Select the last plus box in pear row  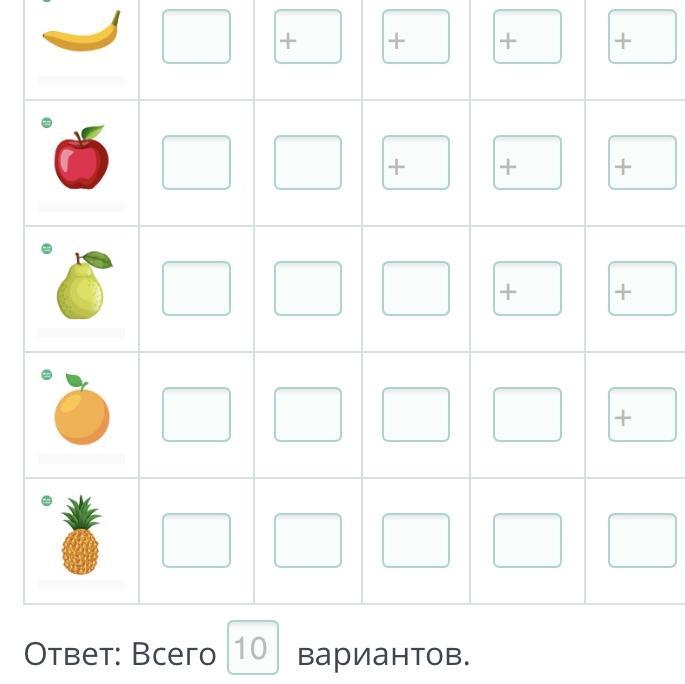pyautogui.click(x=642, y=289)
